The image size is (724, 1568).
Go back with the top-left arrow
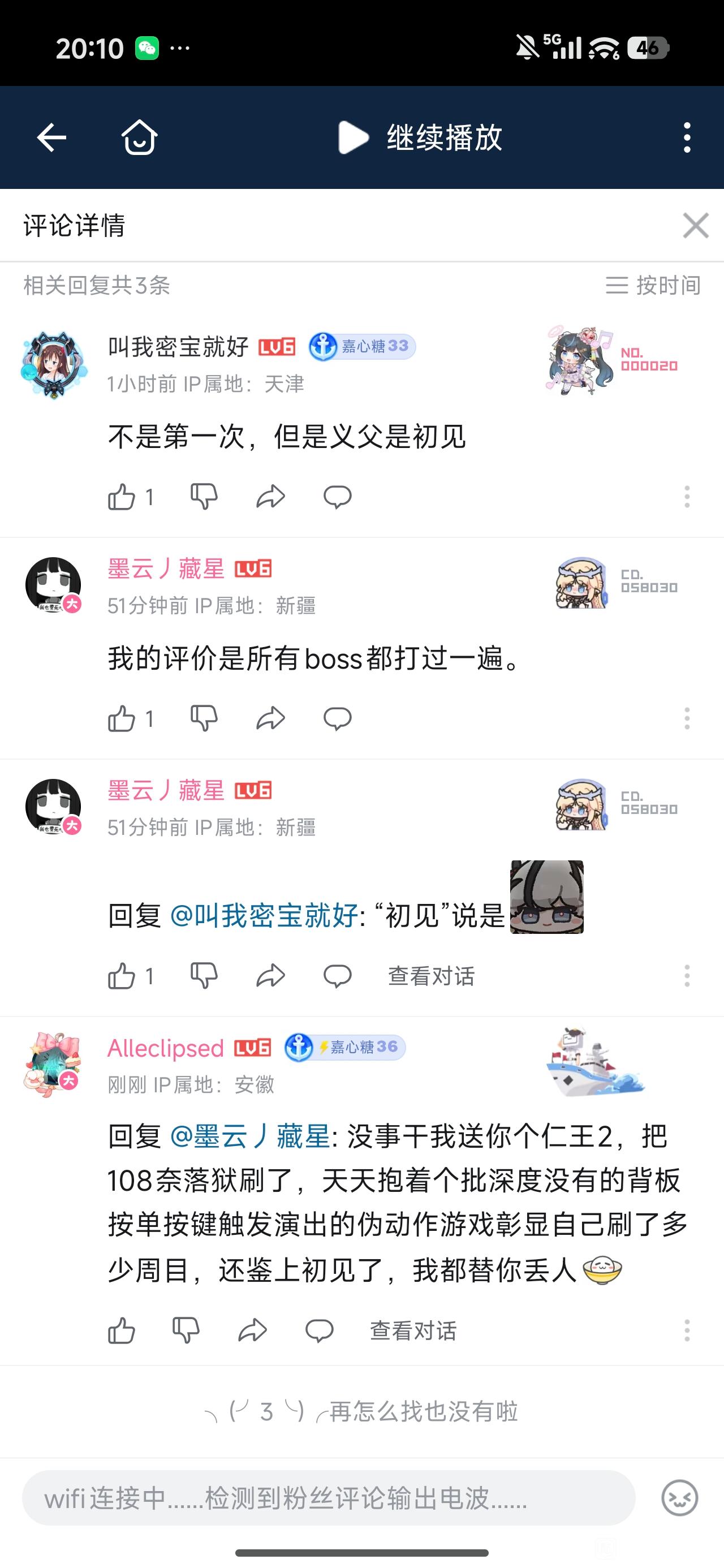52,137
